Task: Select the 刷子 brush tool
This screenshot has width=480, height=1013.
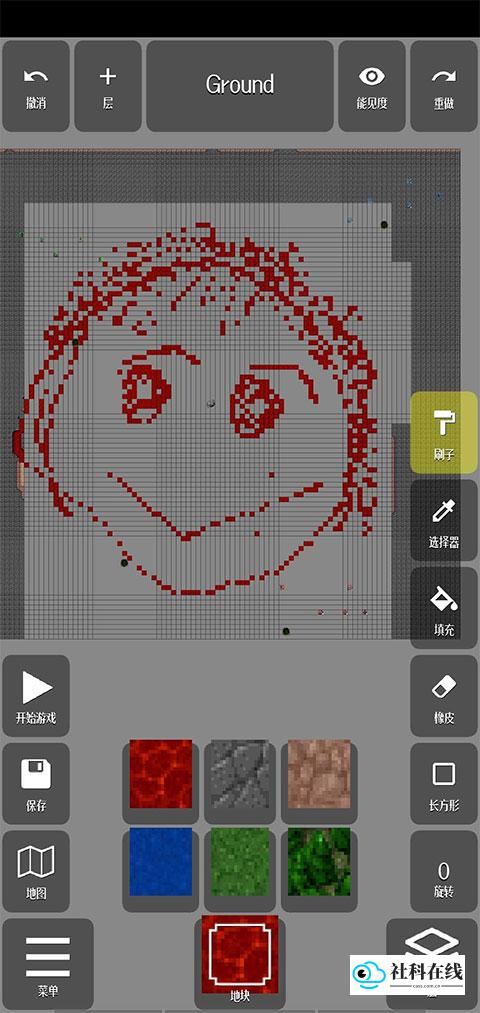Action: [444, 433]
